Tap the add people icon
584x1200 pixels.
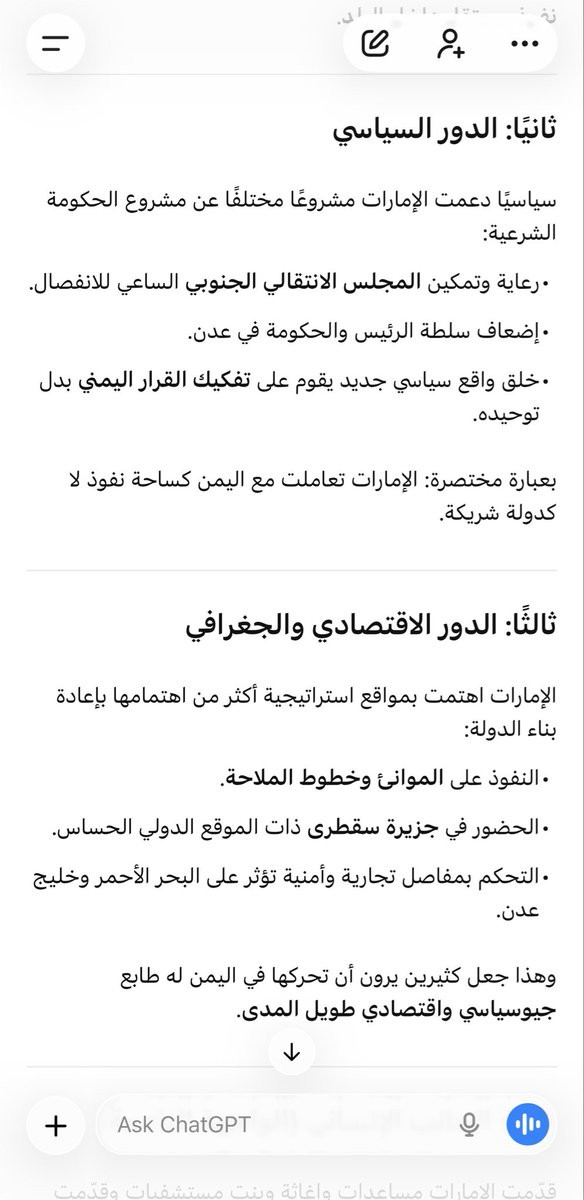(x=450, y=43)
